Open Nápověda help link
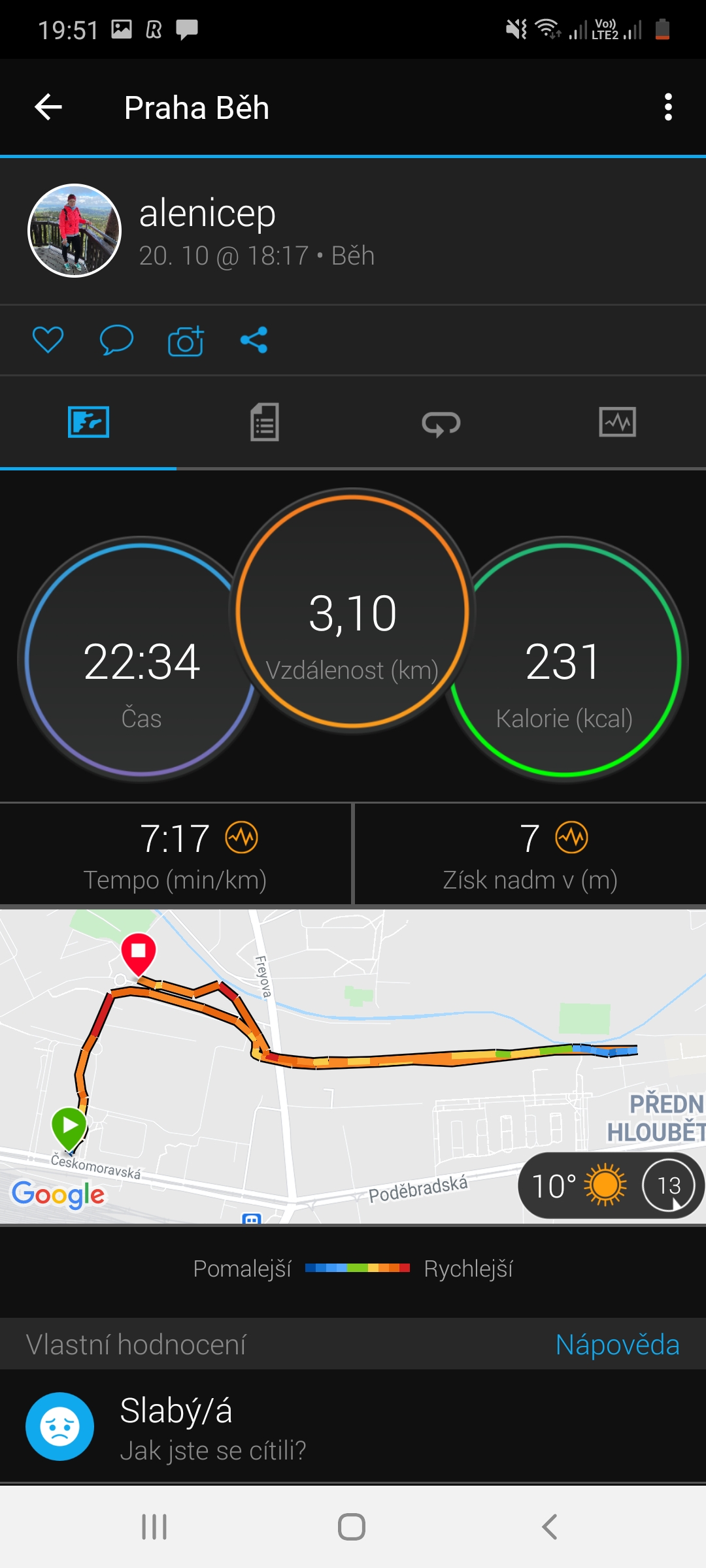The width and height of the screenshot is (706, 1568). click(x=617, y=1345)
